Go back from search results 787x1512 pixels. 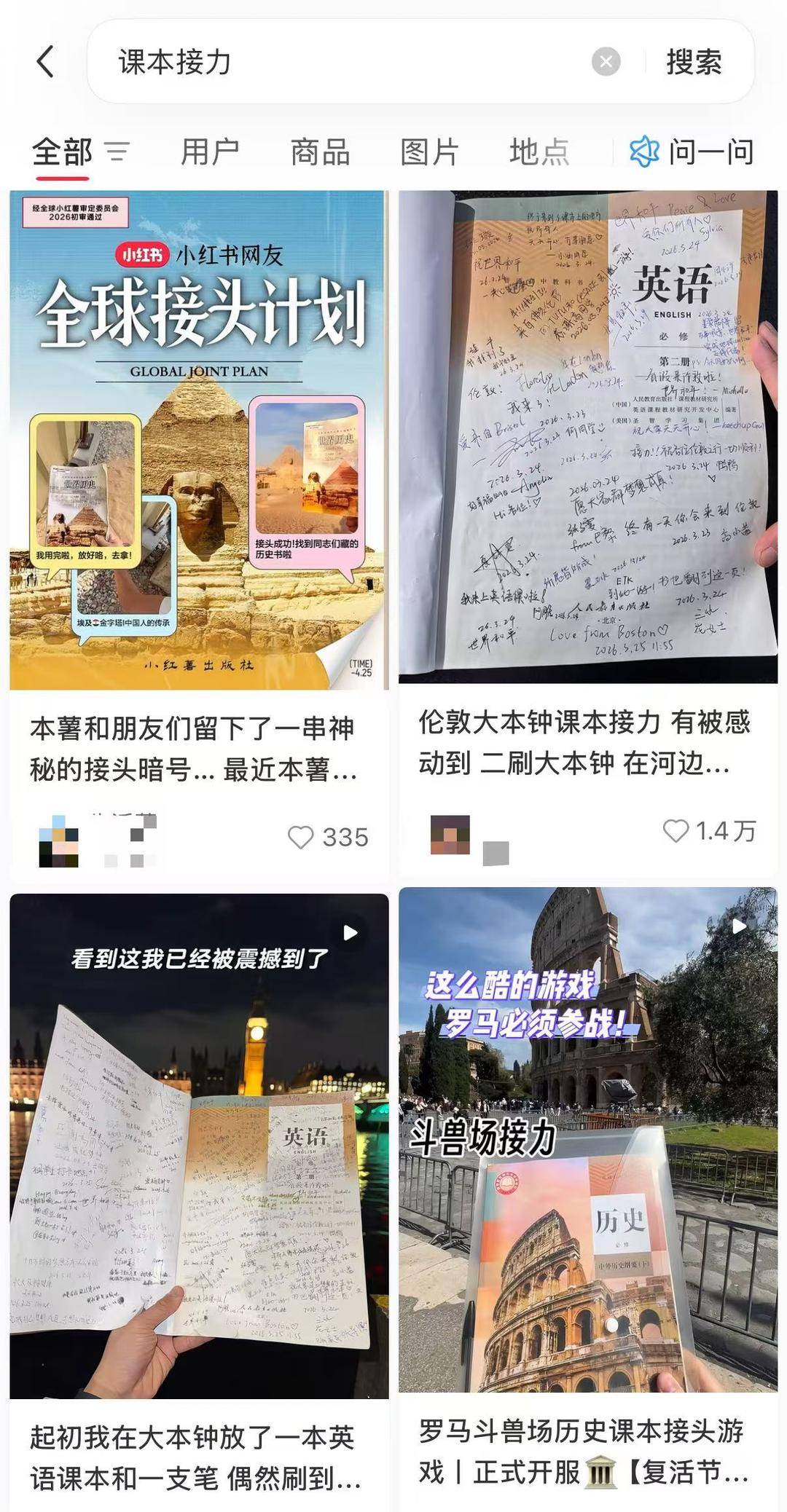[x=45, y=61]
